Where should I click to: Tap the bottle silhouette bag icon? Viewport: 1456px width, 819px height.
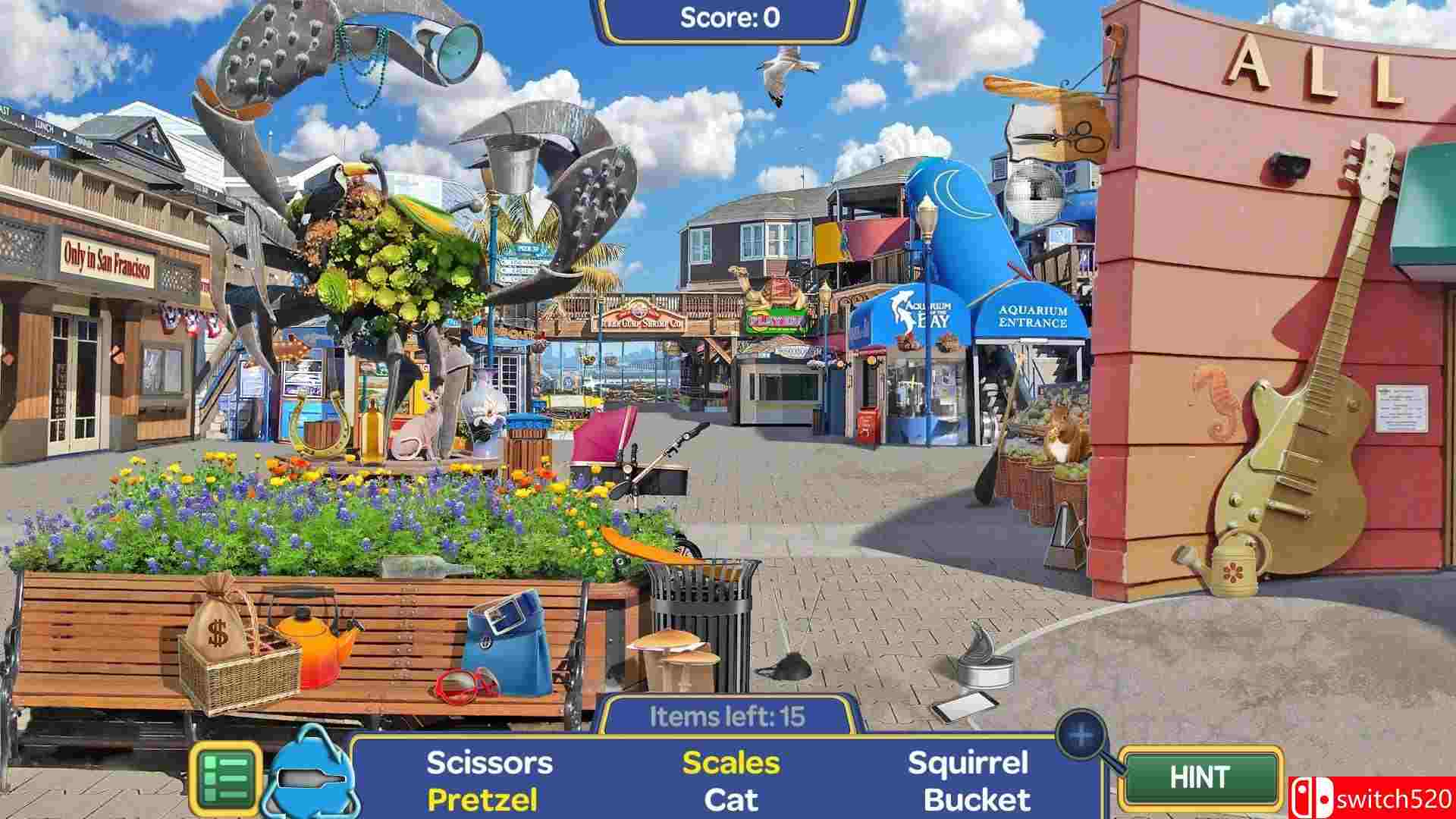pos(312,776)
